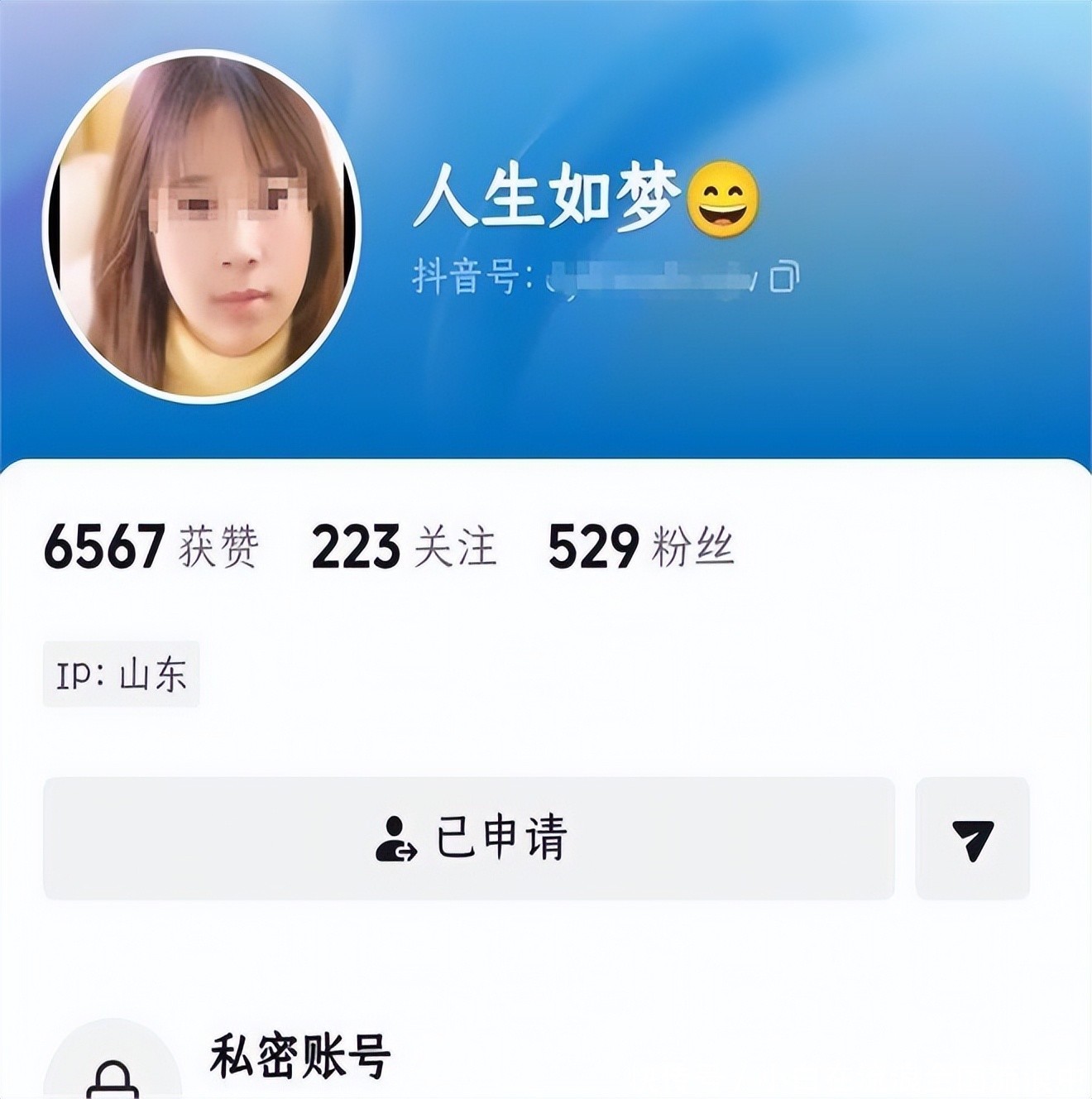Open the profile avatar photo
This screenshot has height=1099, width=1092.
(202, 228)
